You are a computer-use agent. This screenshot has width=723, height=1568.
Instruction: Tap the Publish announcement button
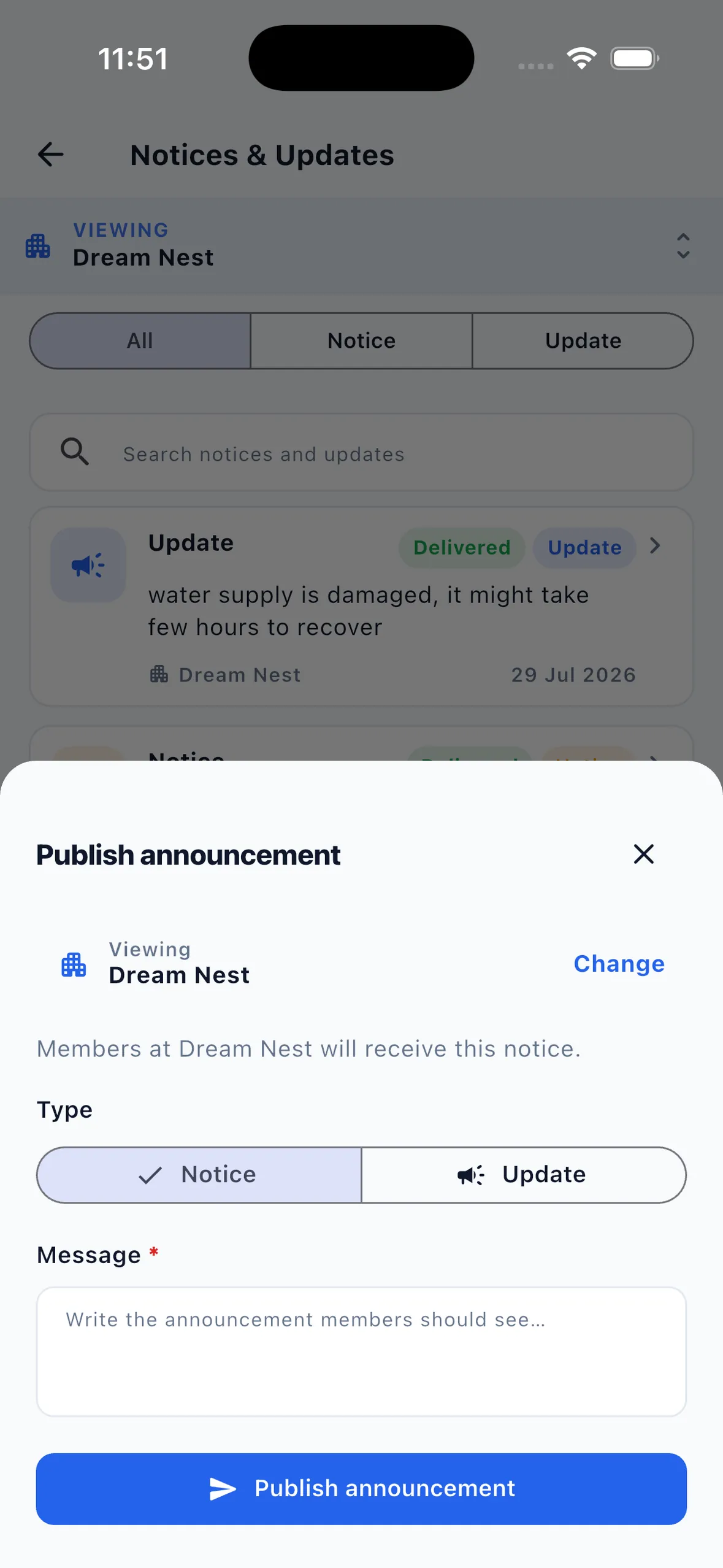coord(361,1489)
